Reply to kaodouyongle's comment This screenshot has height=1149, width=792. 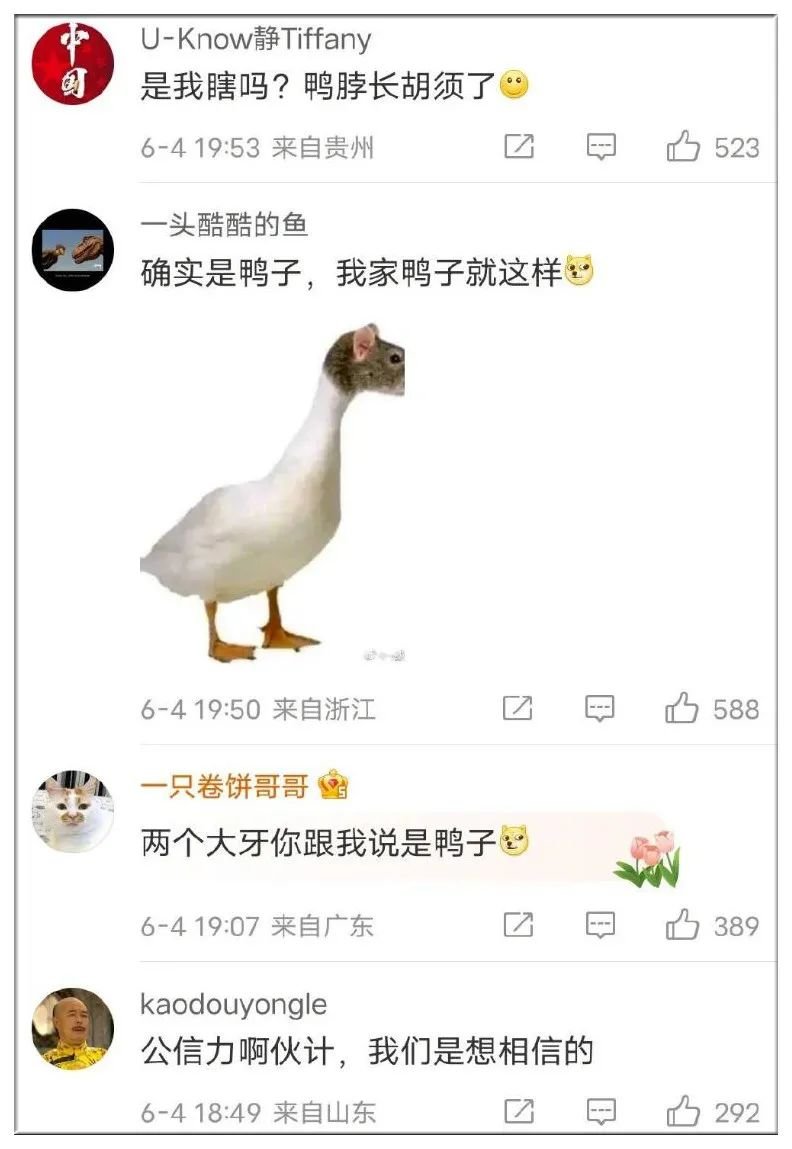(600, 1111)
